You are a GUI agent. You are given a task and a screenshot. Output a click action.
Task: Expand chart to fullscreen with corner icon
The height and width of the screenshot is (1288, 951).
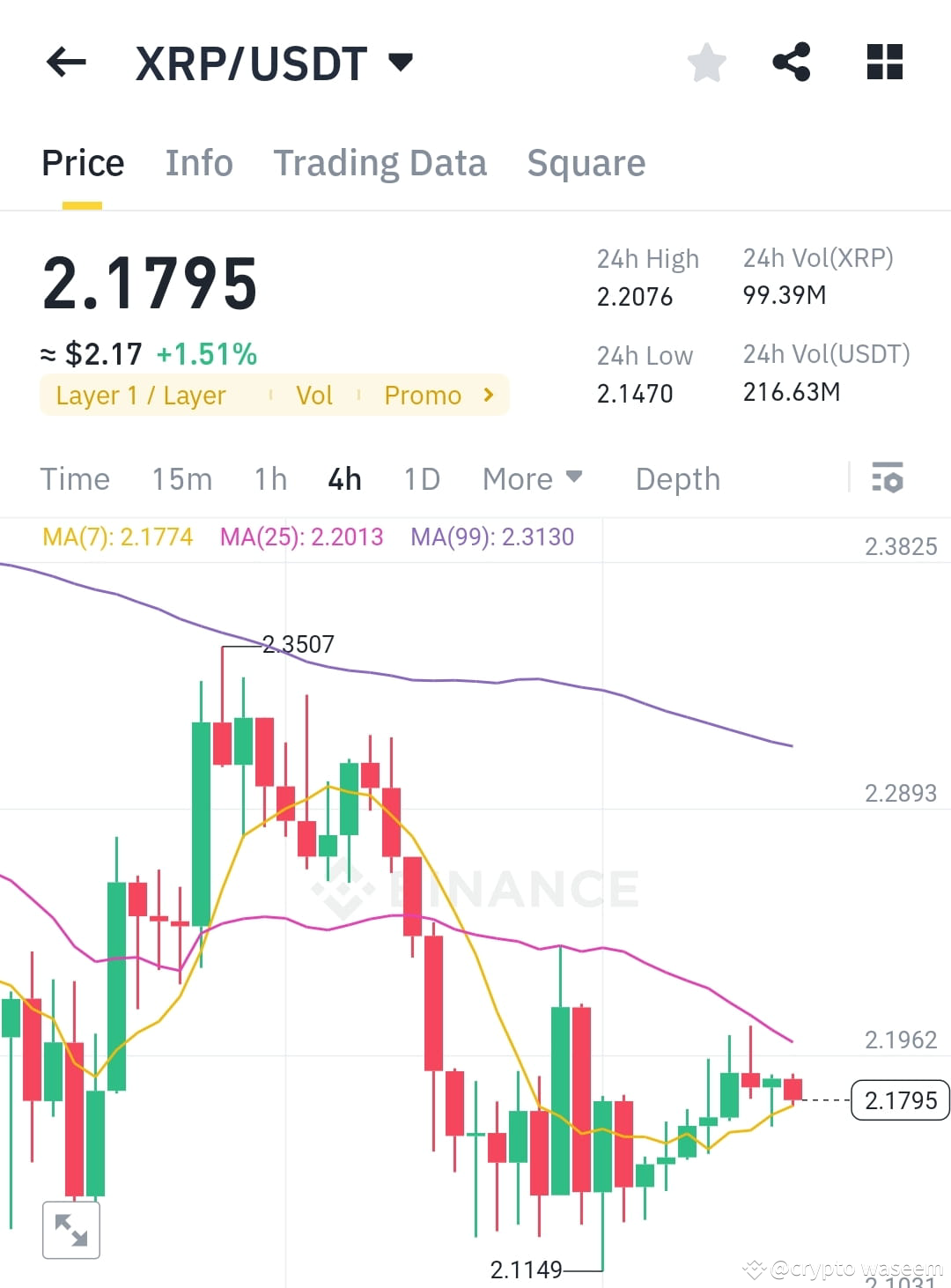coord(70,1230)
